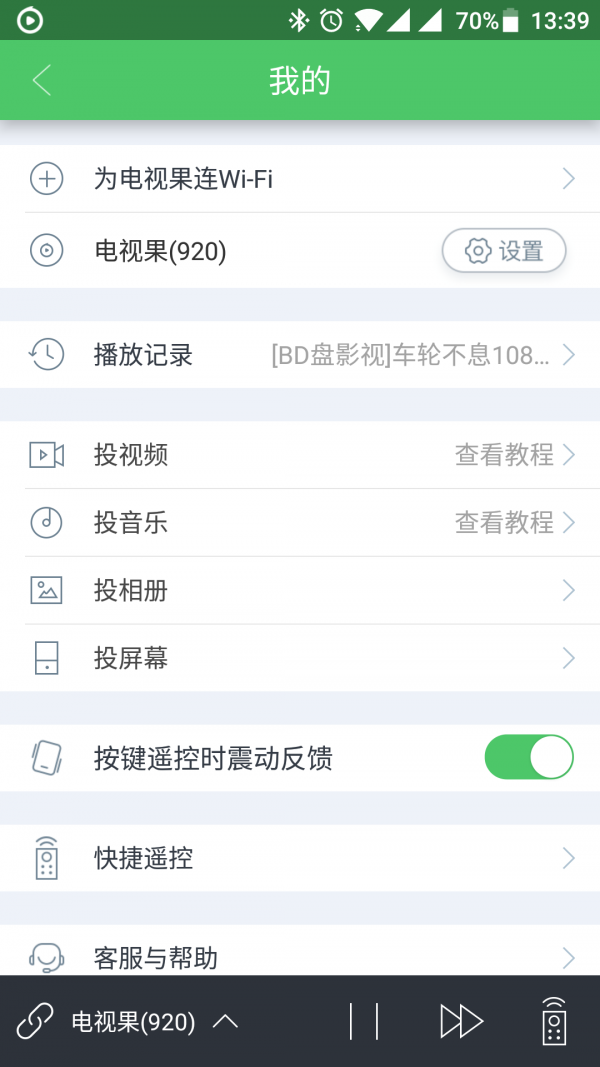Image resolution: width=600 pixels, height=1067 pixels.
Task: Open 投相册 to cast photos
Action: pyautogui.click(x=300, y=590)
